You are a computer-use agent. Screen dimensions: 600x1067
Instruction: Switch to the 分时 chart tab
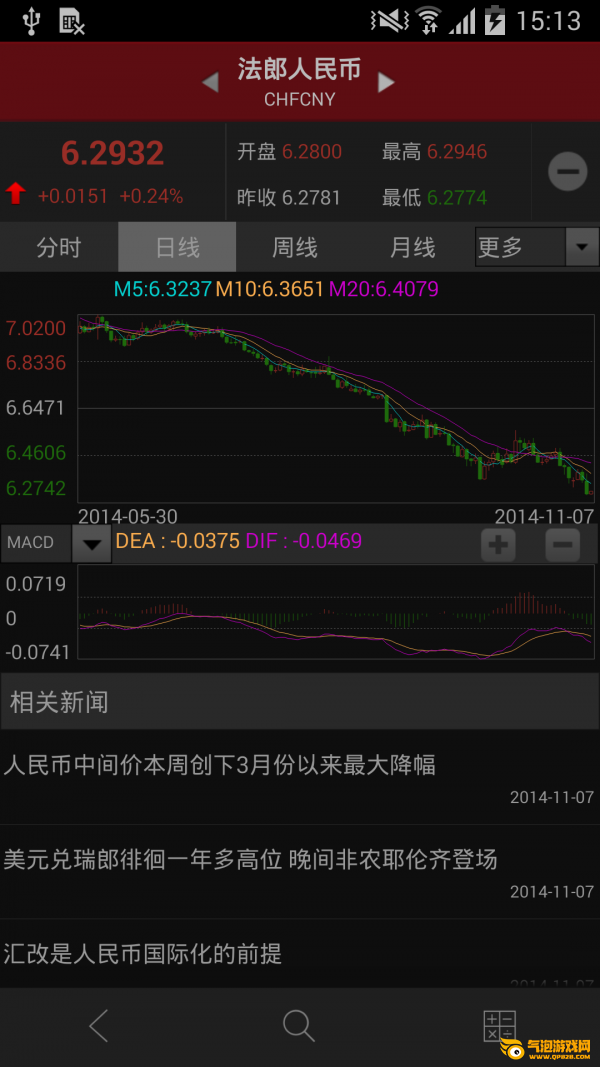[x=59, y=247]
